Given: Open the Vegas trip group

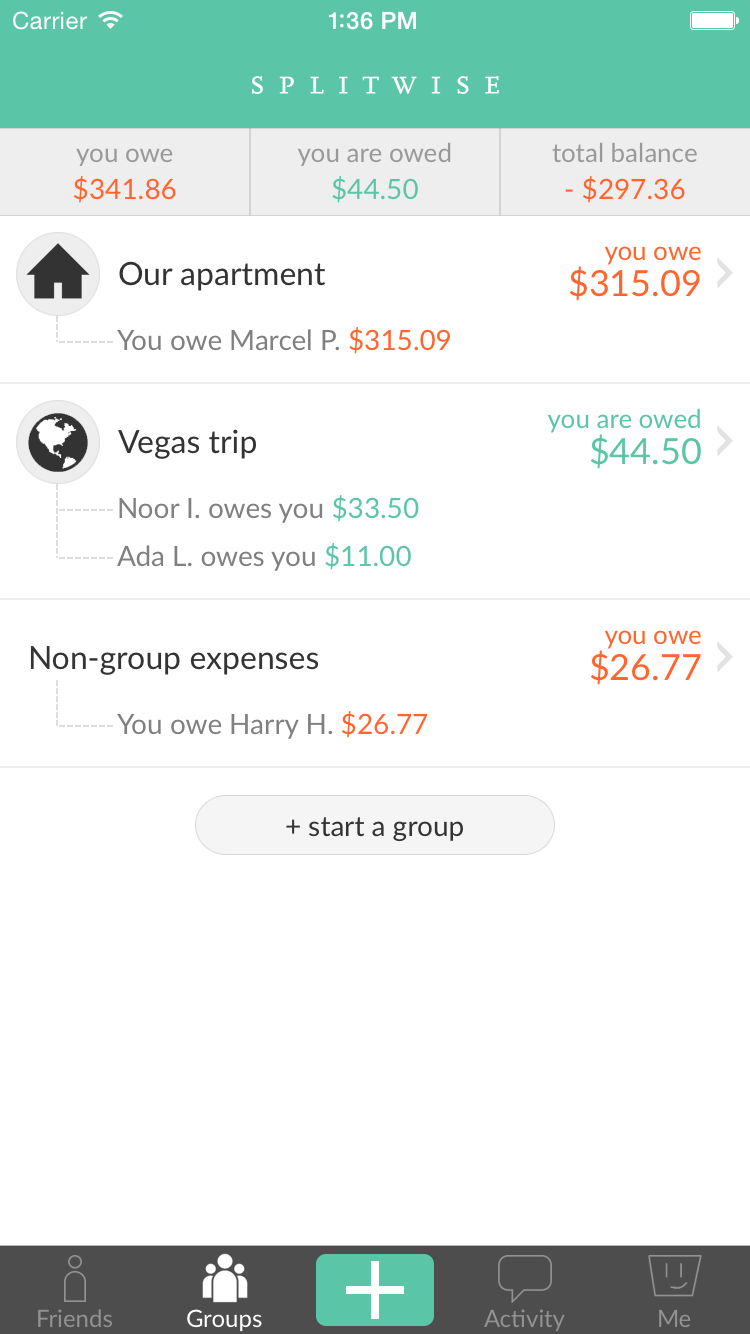Looking at the screenshot, I should [188, 442].
